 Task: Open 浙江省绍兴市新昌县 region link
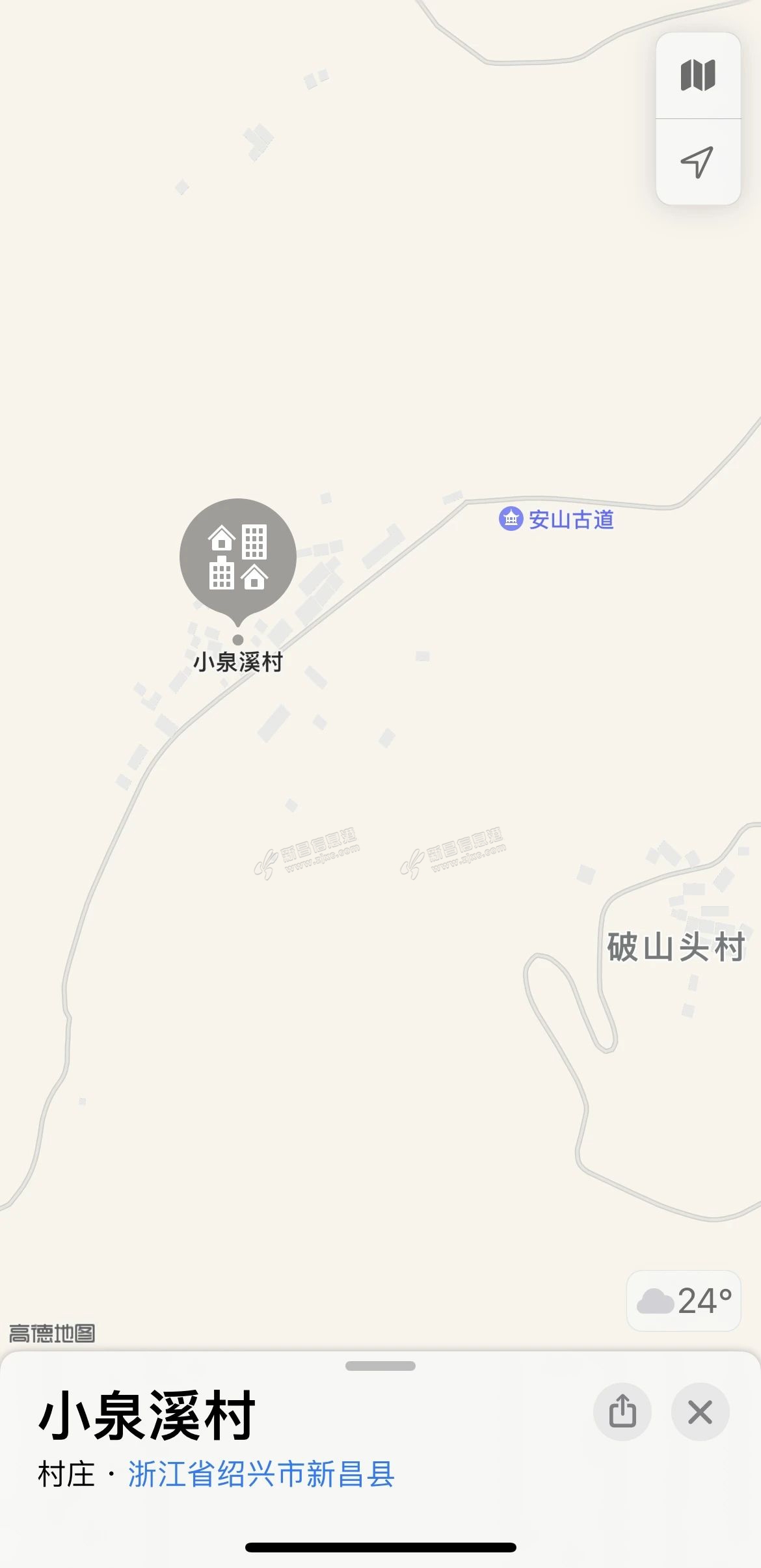[261, 1474]
